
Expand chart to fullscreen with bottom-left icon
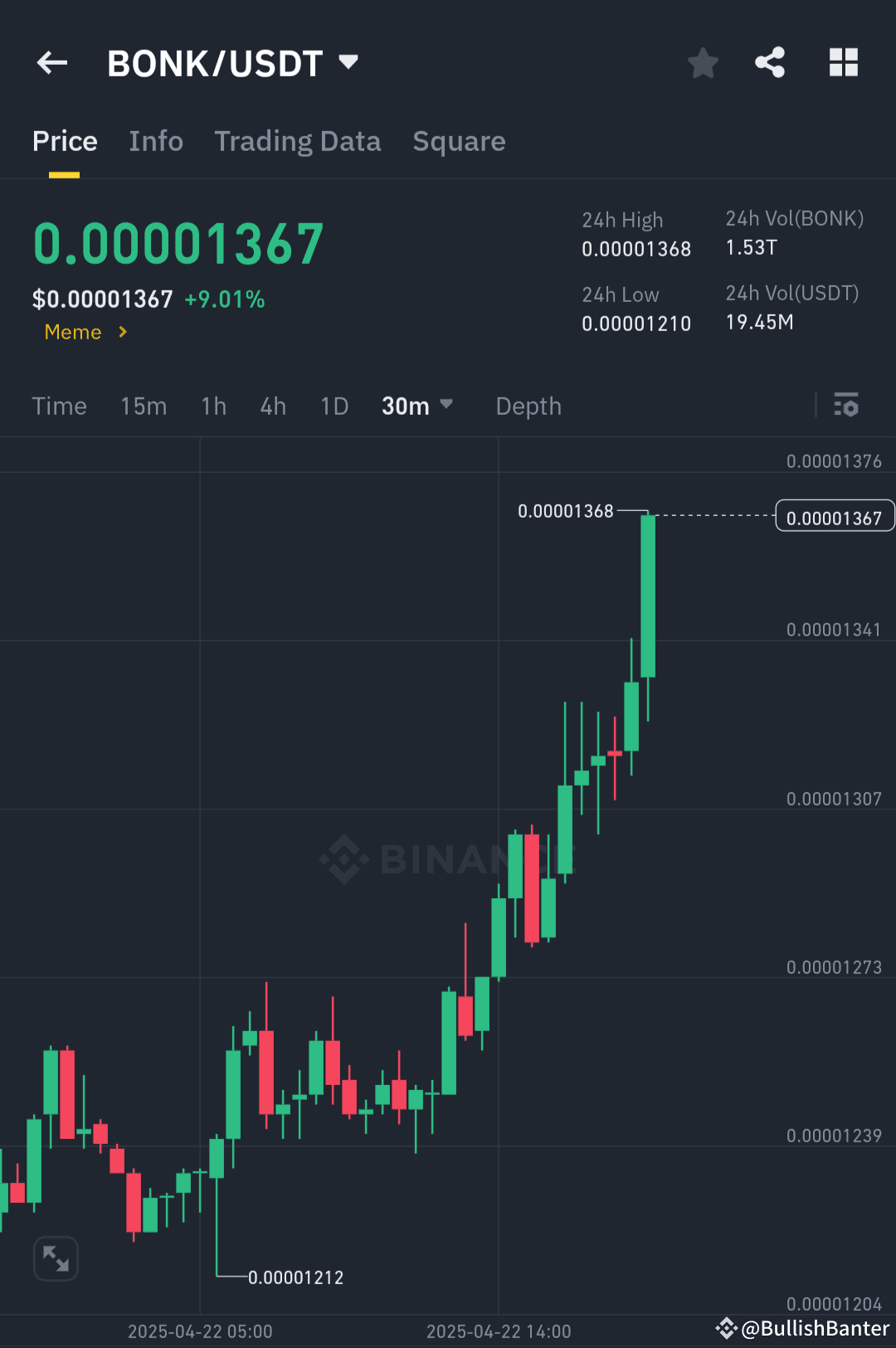56,1258
